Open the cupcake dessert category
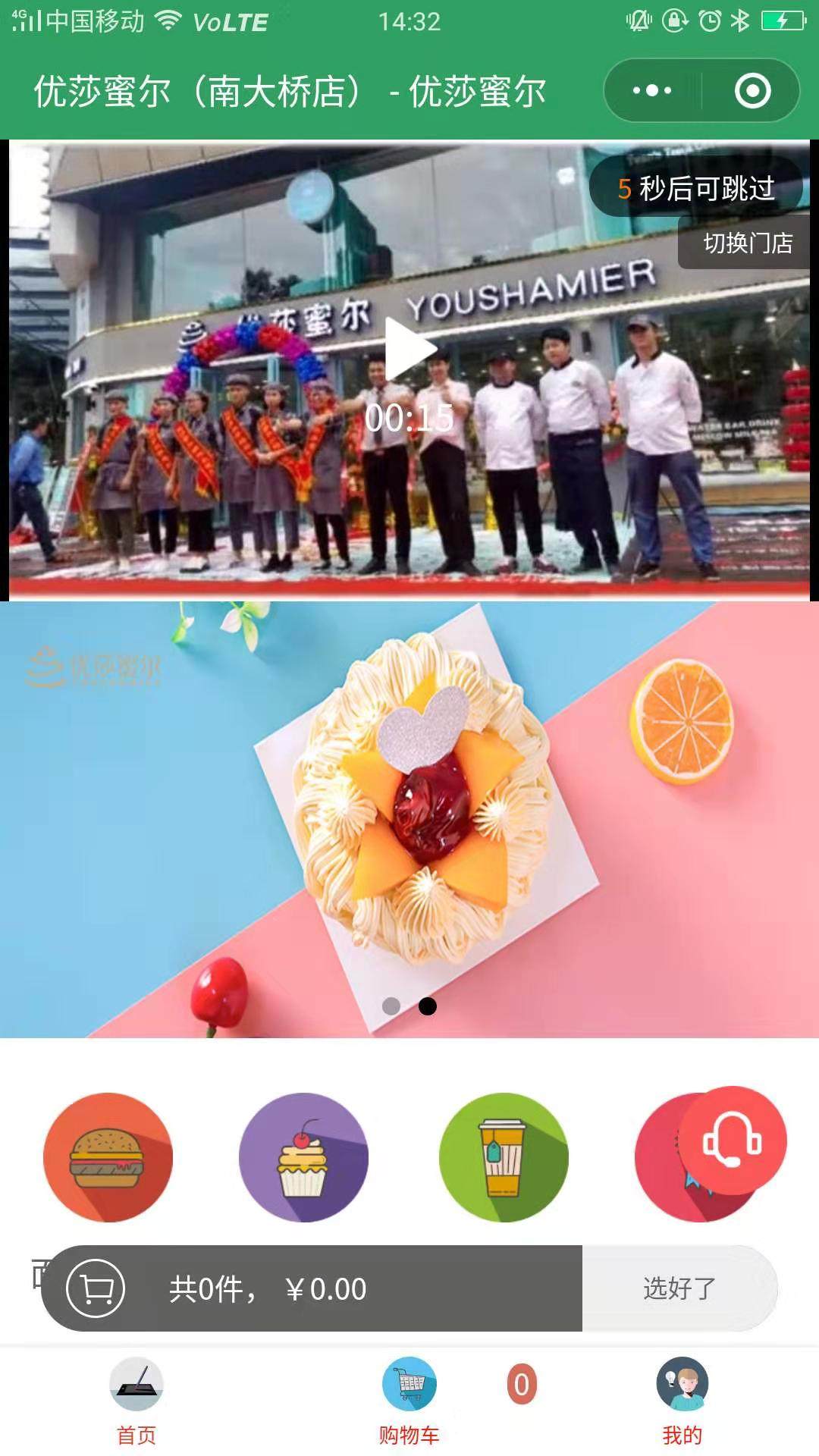Screen dimensions: 819x1456 click(x=303, y=1157)
